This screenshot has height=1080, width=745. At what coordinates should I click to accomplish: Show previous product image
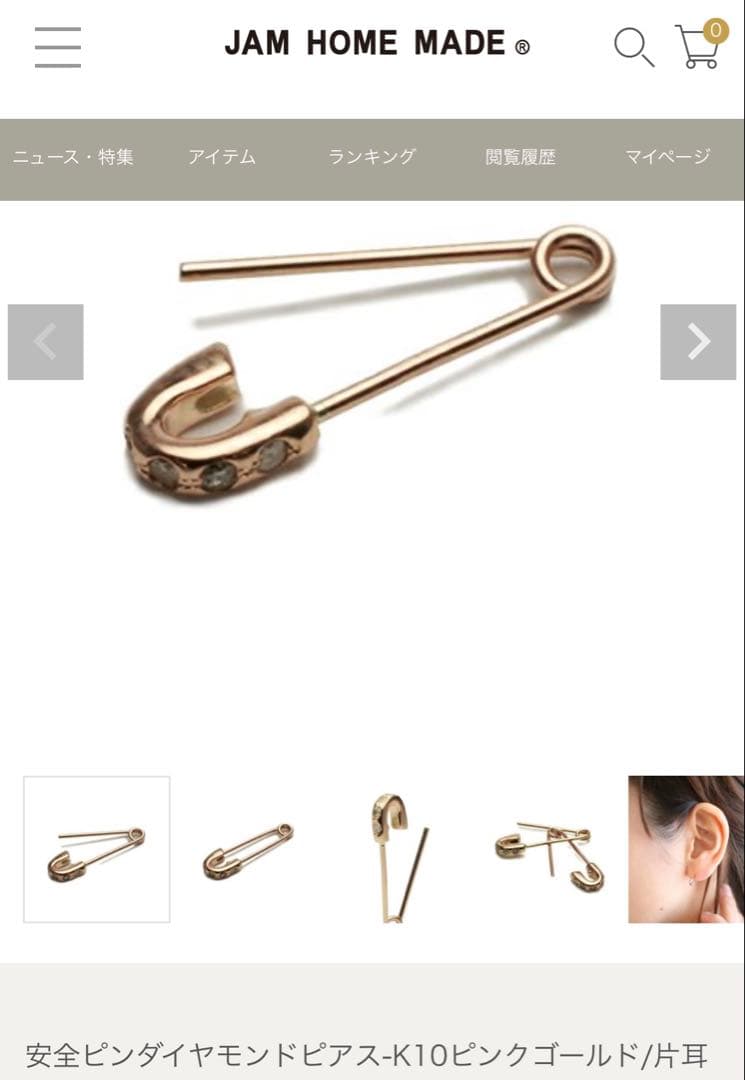coord(46,342)
